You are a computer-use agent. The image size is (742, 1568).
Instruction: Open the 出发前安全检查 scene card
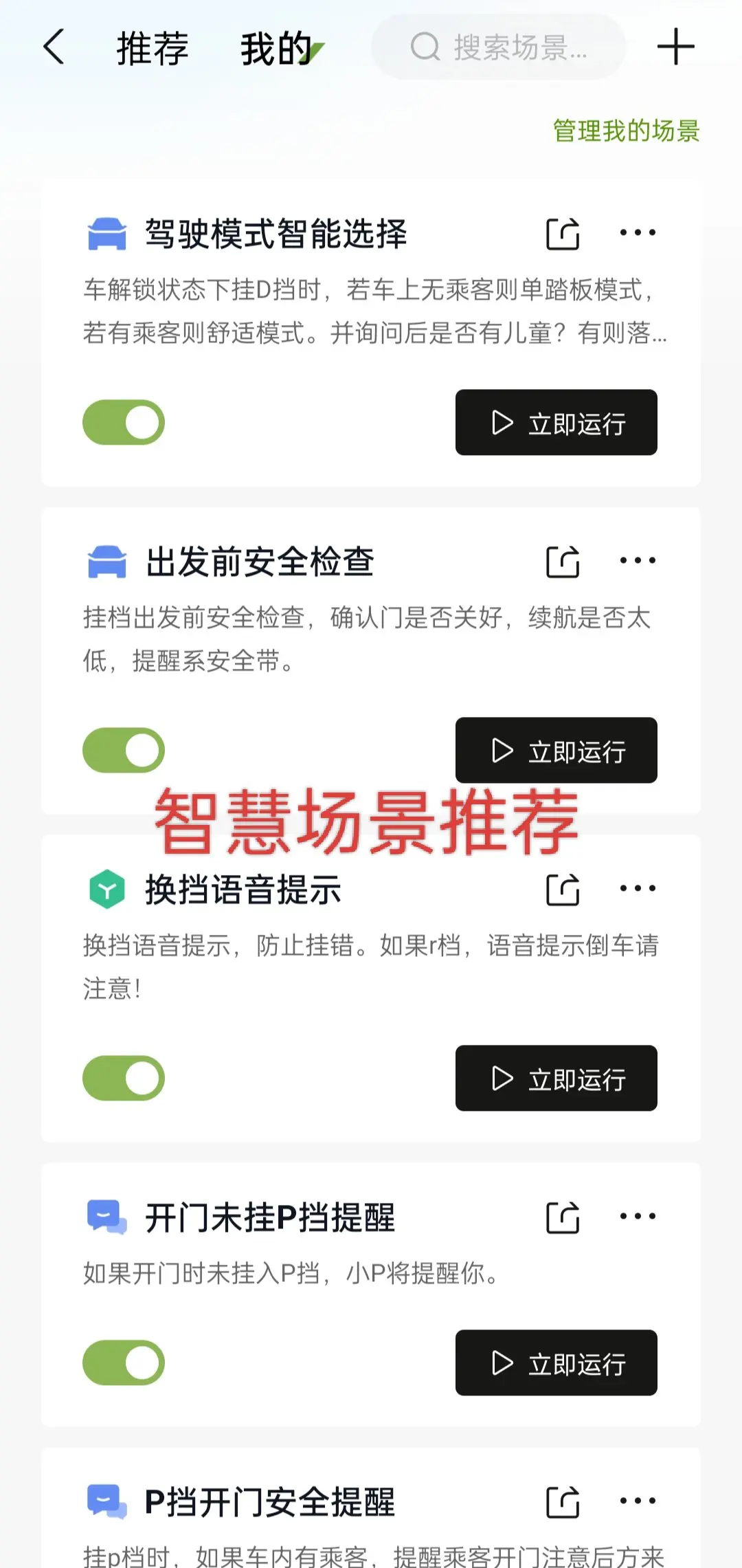click(371, 661)
